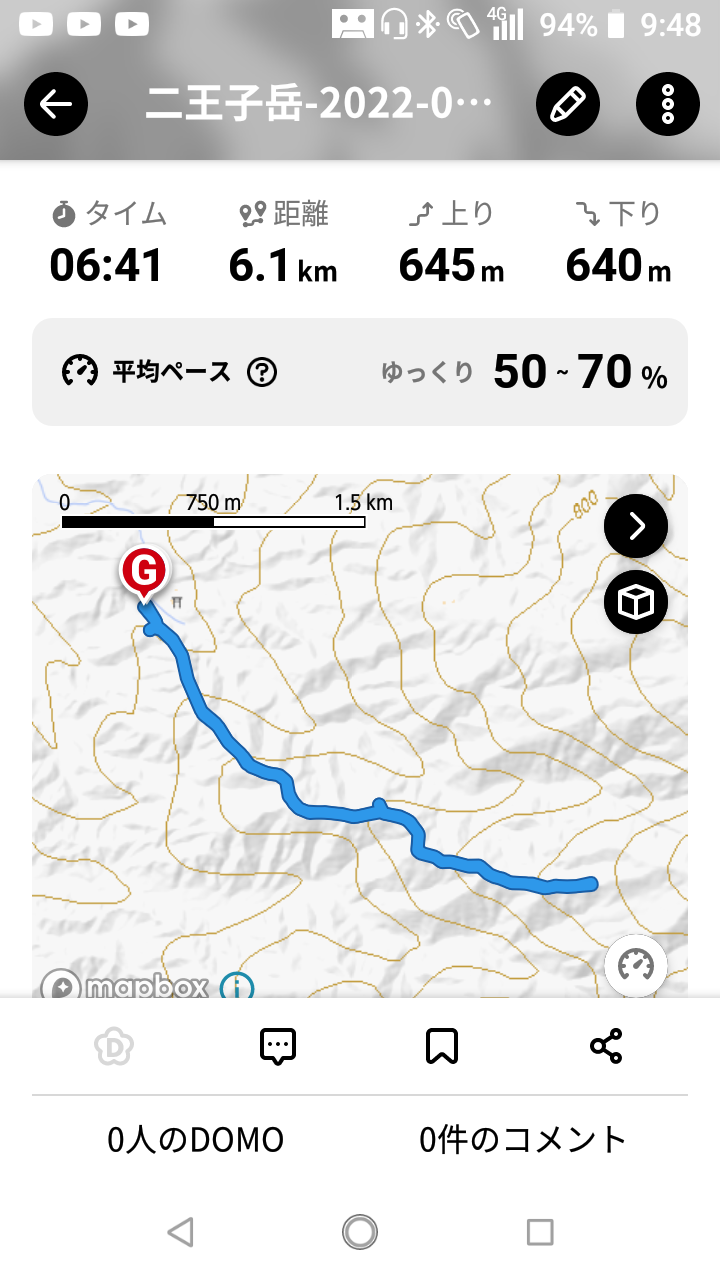Open help for 平均ペース
This screenshot has width=720, height=1280.
262,373
